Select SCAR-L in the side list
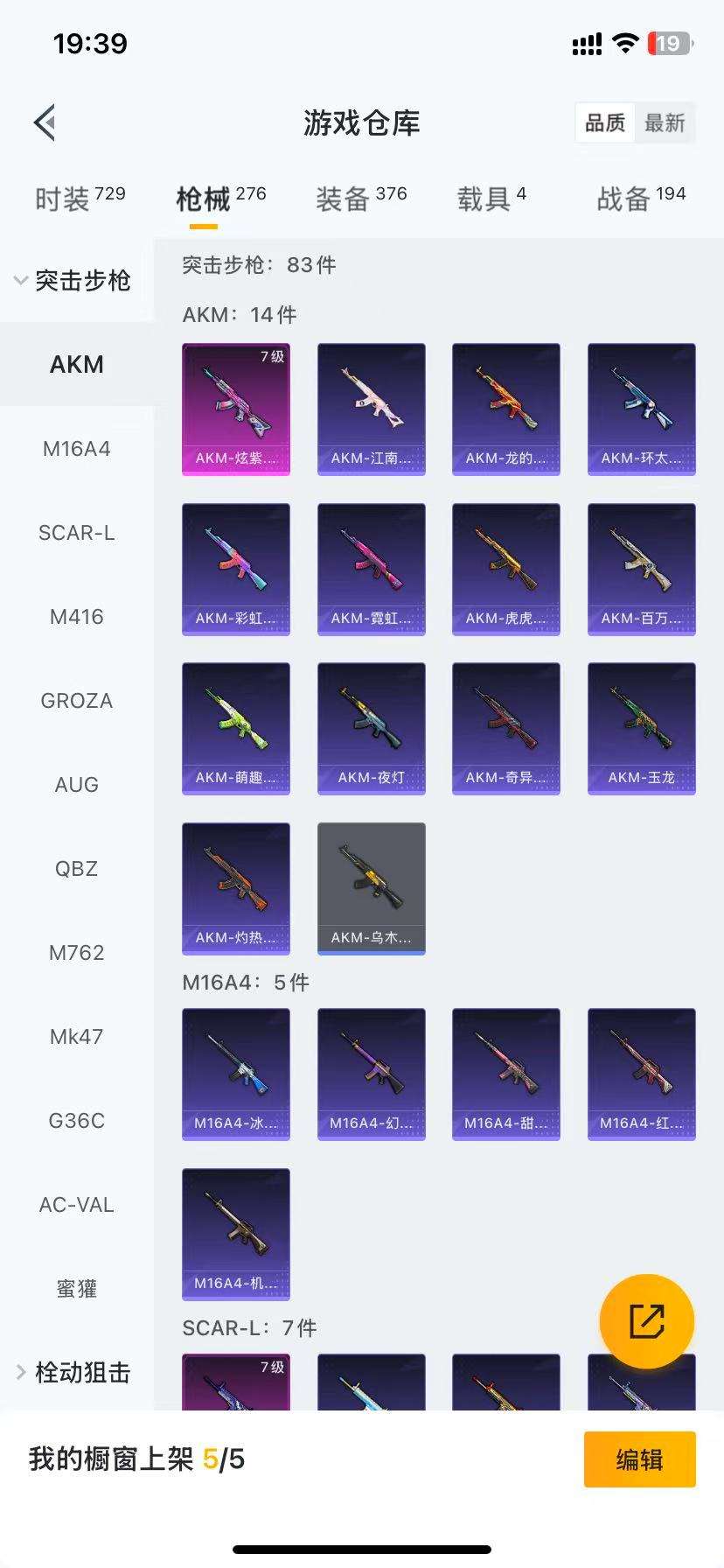Viewport: 724px width, 1568px height. pyautogui.click(x=77, y=533)
